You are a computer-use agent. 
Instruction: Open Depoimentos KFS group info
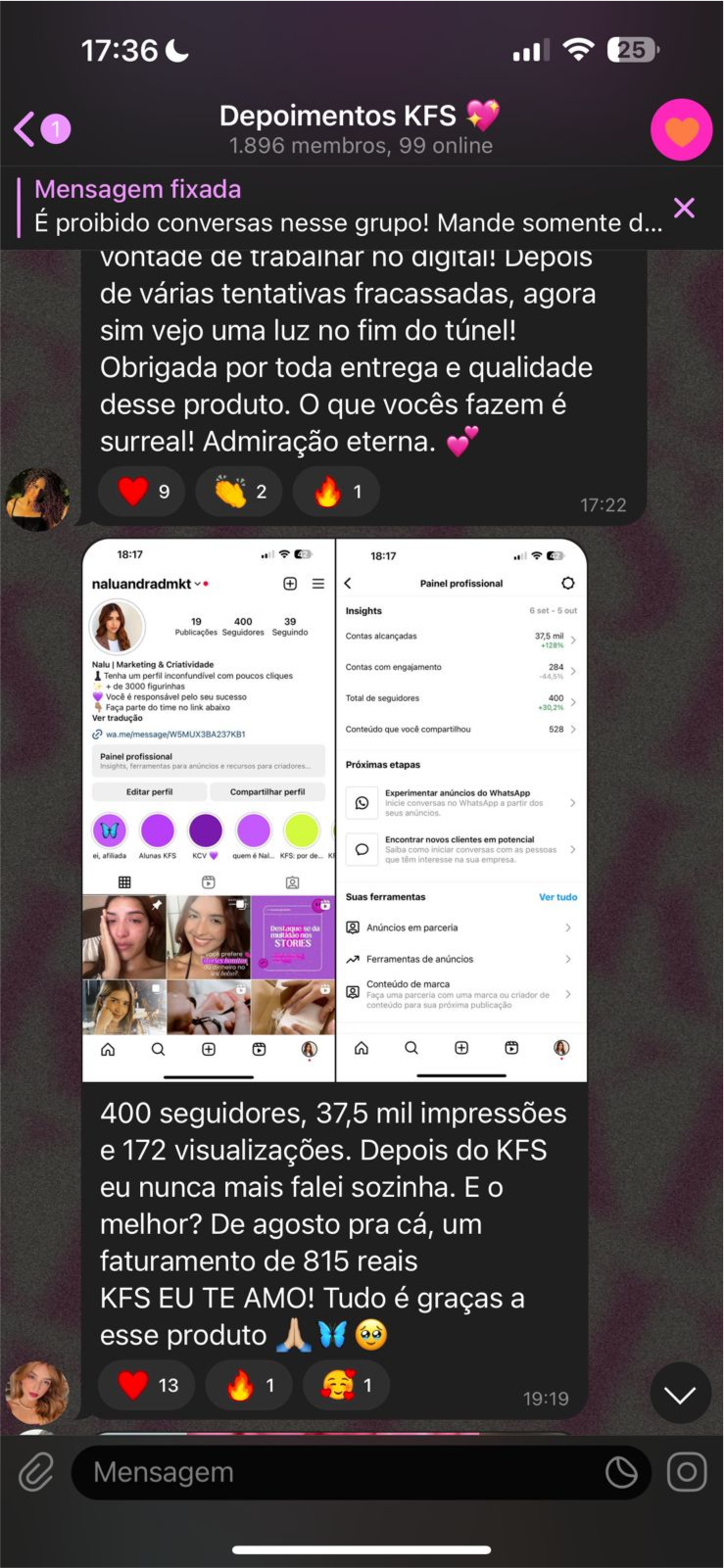click(360, 129)
